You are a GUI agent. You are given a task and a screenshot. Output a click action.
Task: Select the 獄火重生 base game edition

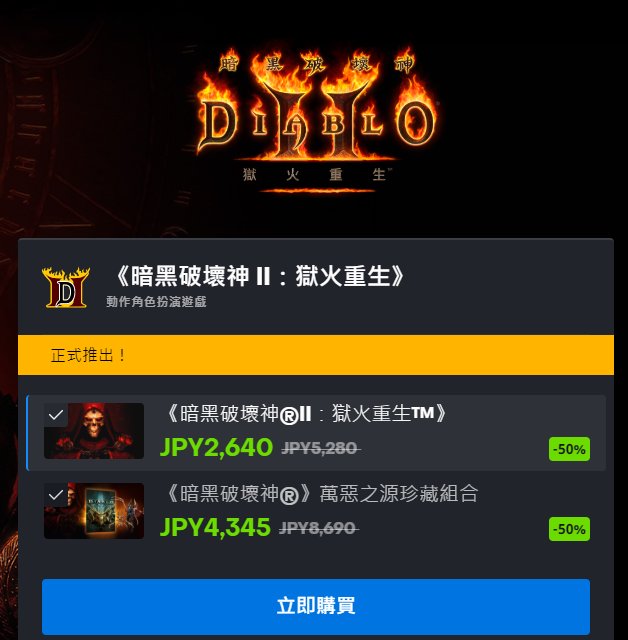pyautogui.click(x=316, y=432)
